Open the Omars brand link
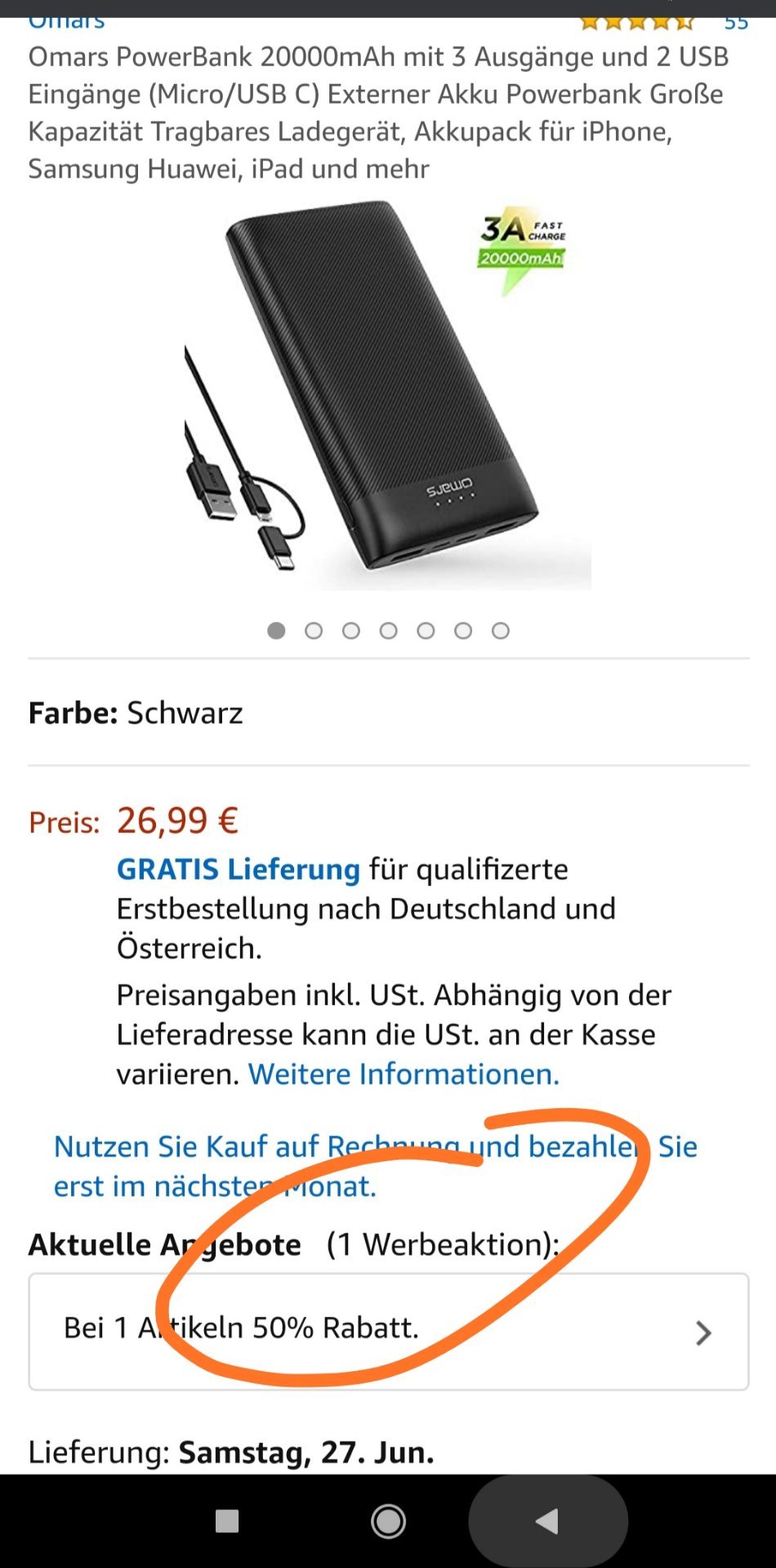 (x=67, y=23)
